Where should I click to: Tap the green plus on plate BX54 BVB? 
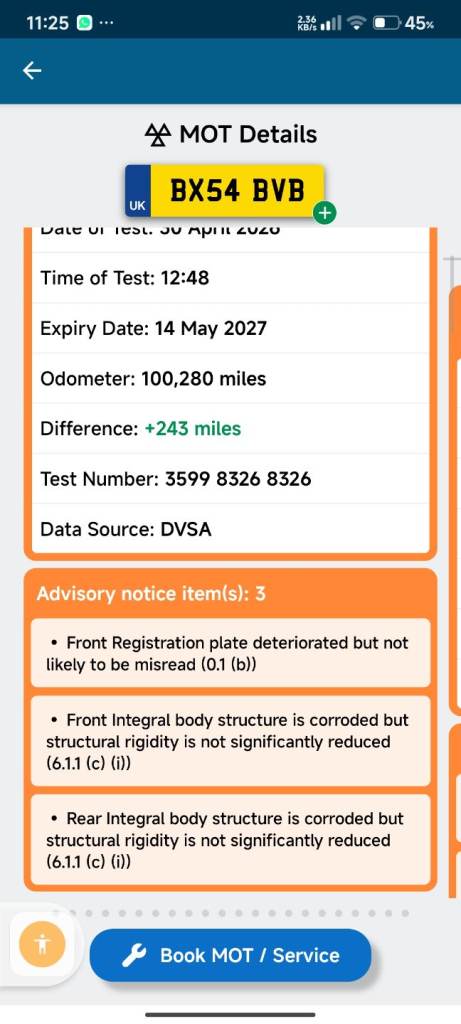(325, 212)
